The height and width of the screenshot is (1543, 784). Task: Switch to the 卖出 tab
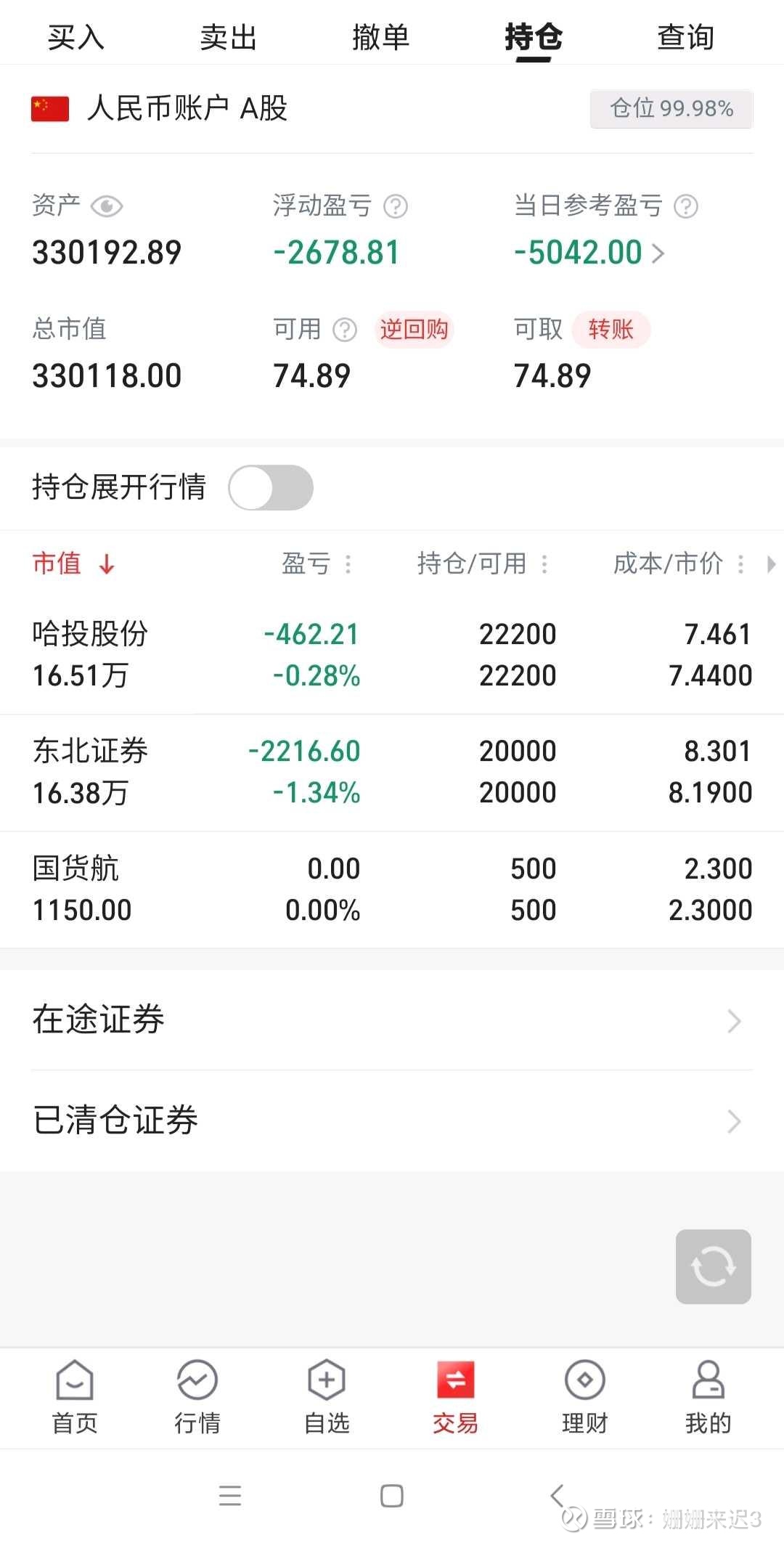tap(229, 37)
